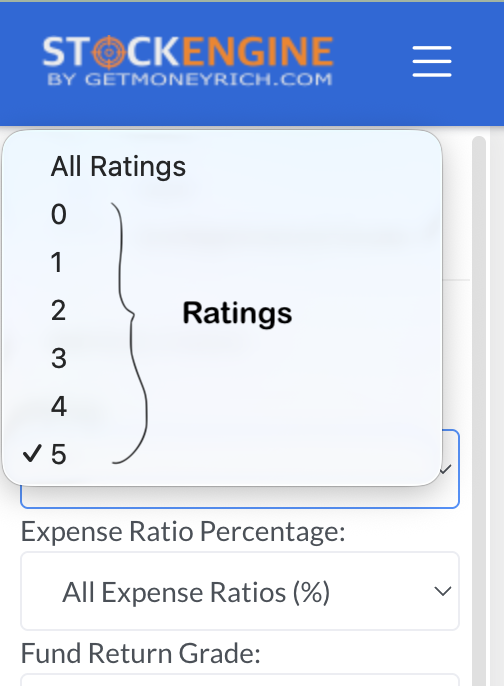Image resolution: width=504 pixels, height=686 pixels.
Task: Open the hamburger menu
Action: (x=432, y=61)
